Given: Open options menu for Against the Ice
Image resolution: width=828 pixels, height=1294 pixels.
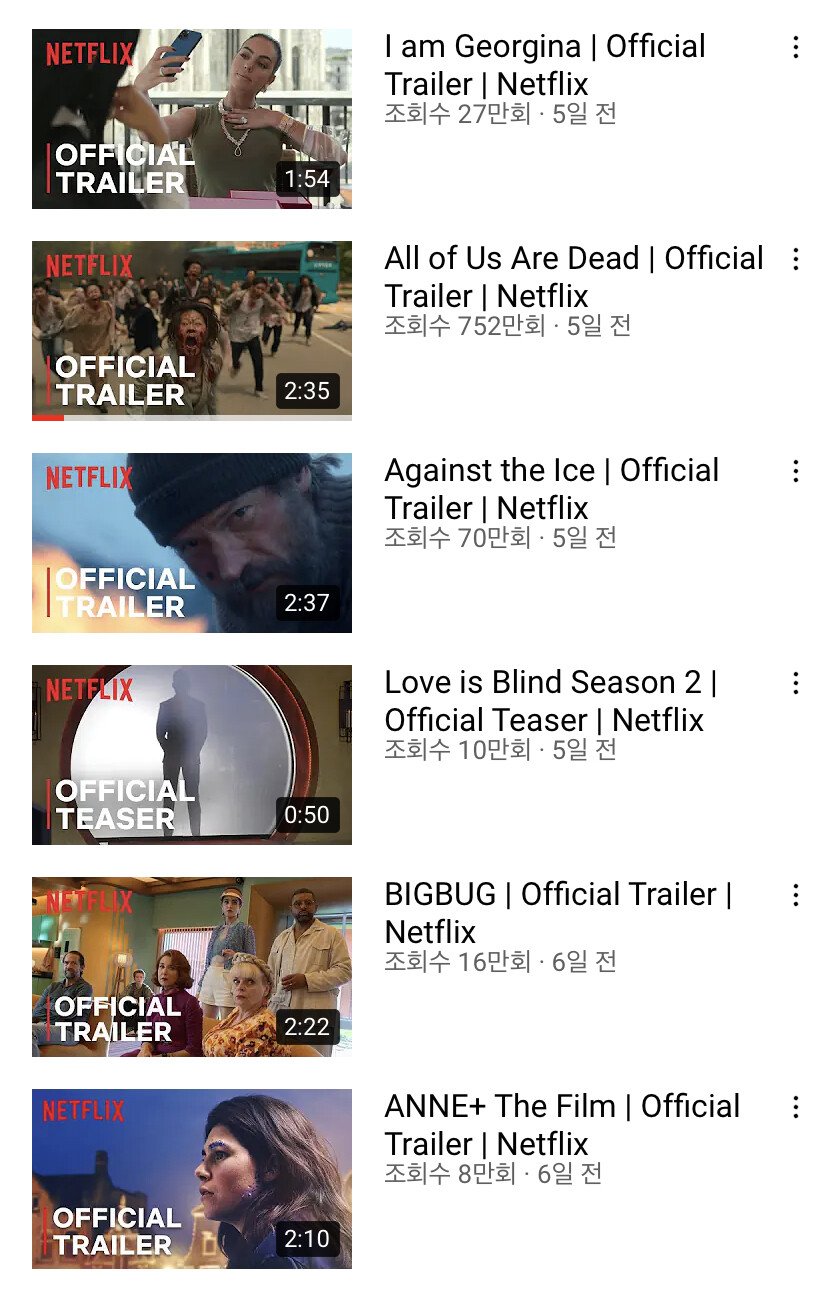Looking at the screenshot, I should [x=795, y=472].
